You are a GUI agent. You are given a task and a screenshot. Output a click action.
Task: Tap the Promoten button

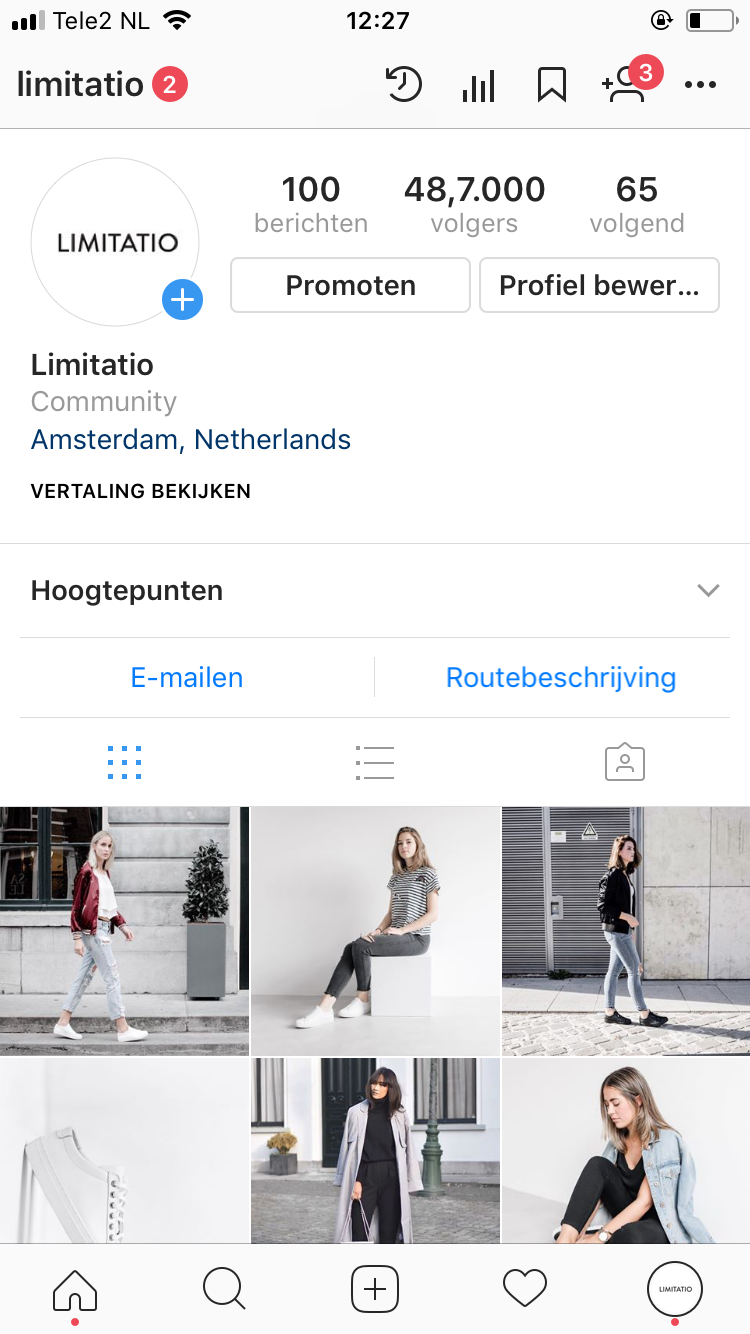tap(350, 285)
